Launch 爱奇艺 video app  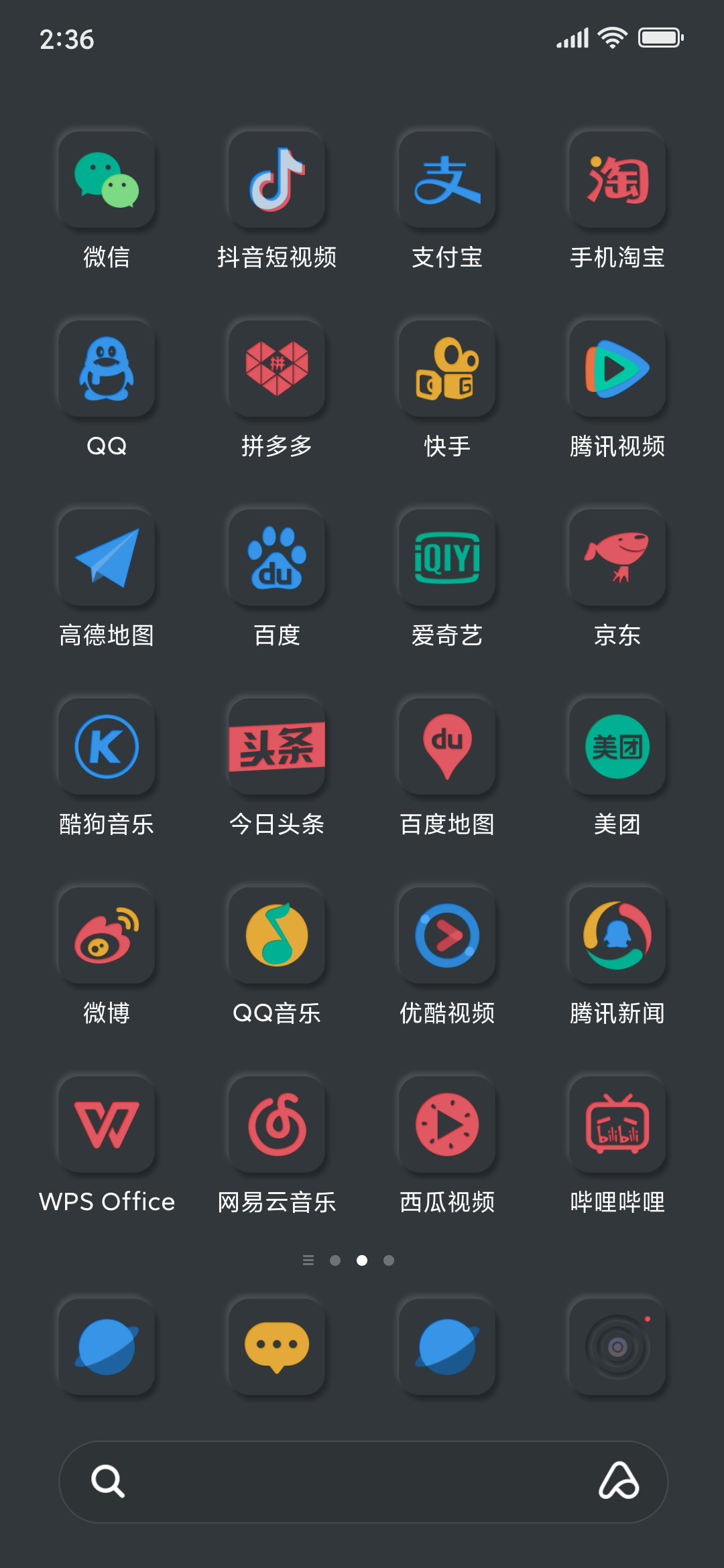coord(447,558)
